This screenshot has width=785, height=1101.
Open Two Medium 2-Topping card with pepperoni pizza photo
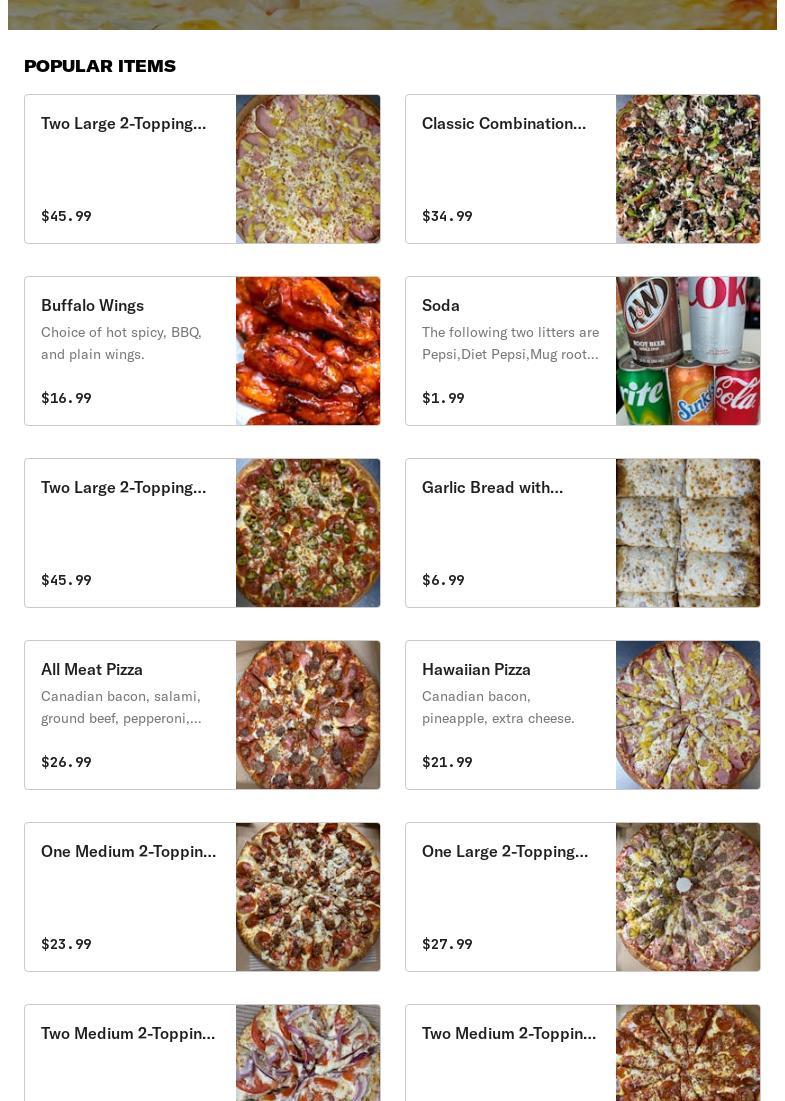click(582, 1052)
